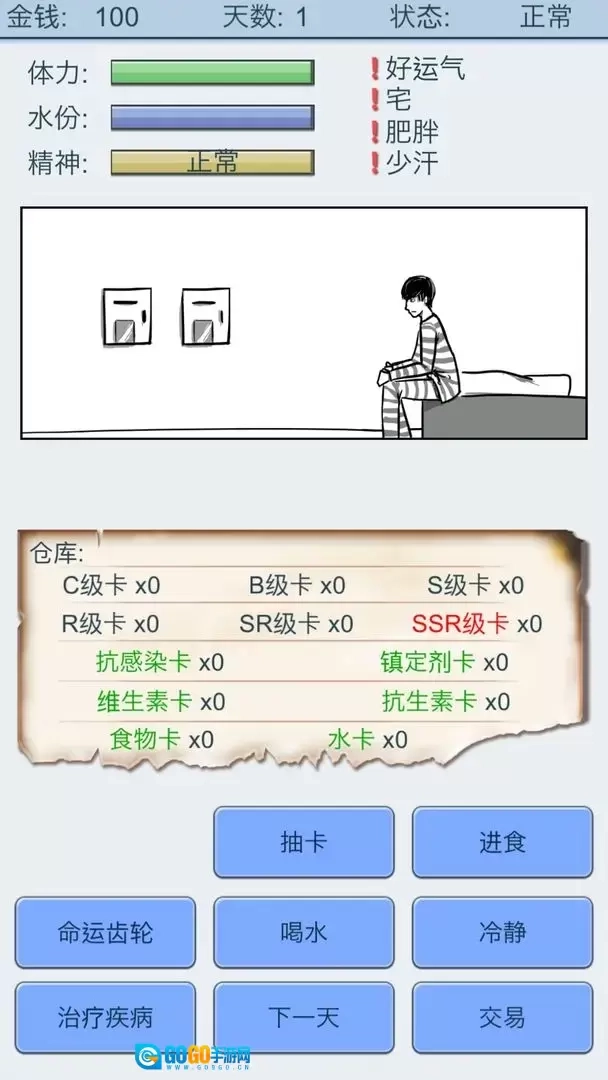Viewport: 608px width, 1080px height.
Task: Tap the 抽卡 draw card button
Action: pyautogui.click(x=304, y=842)
